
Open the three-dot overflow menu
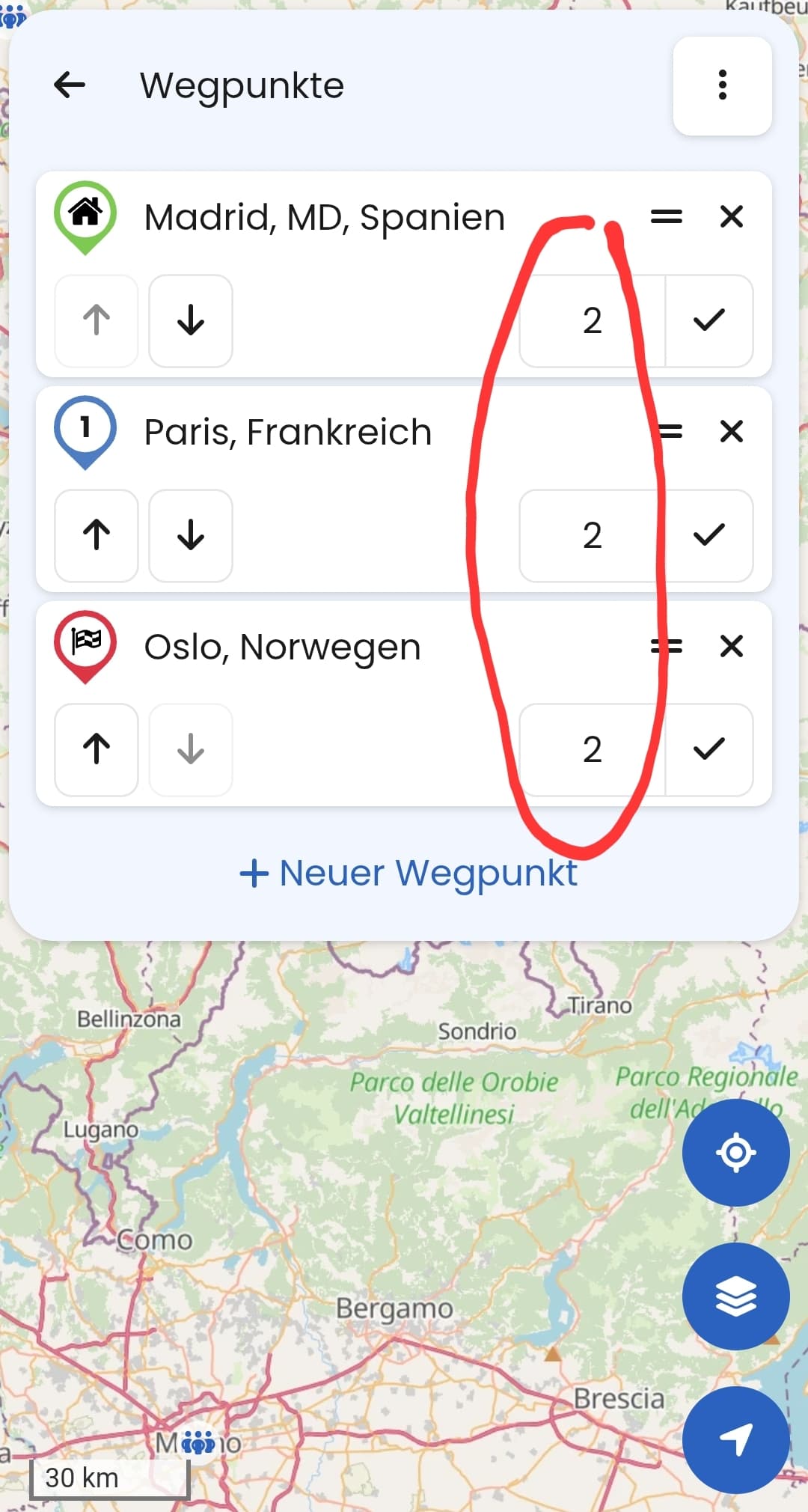click(722, 85)
